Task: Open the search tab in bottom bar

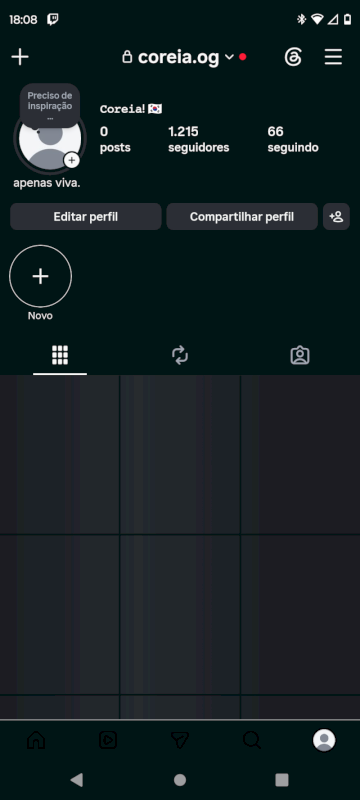Action: point(252,740)
